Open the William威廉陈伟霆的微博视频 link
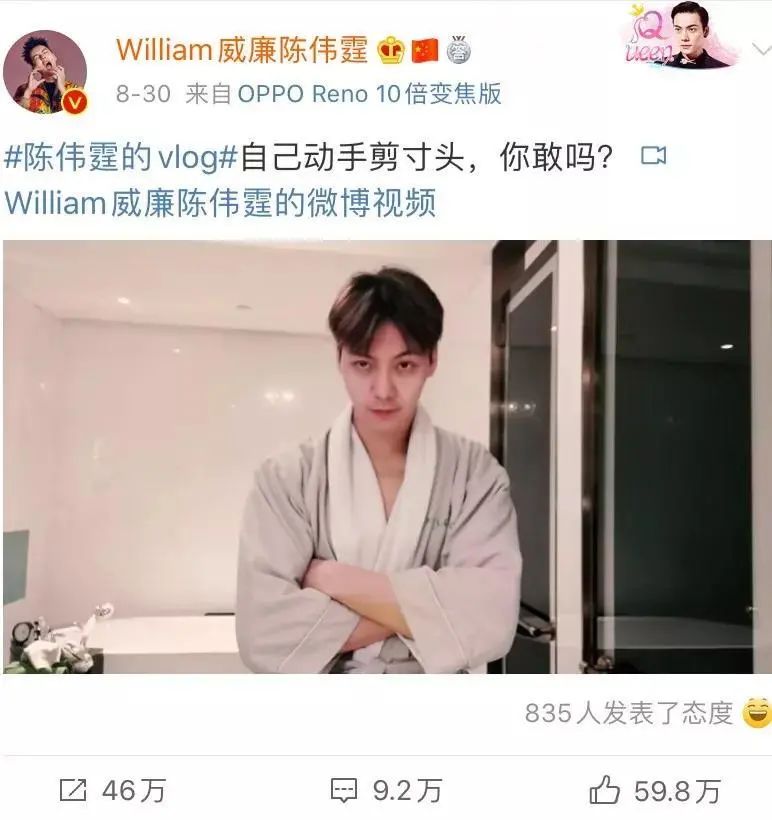 coord(220,203)
